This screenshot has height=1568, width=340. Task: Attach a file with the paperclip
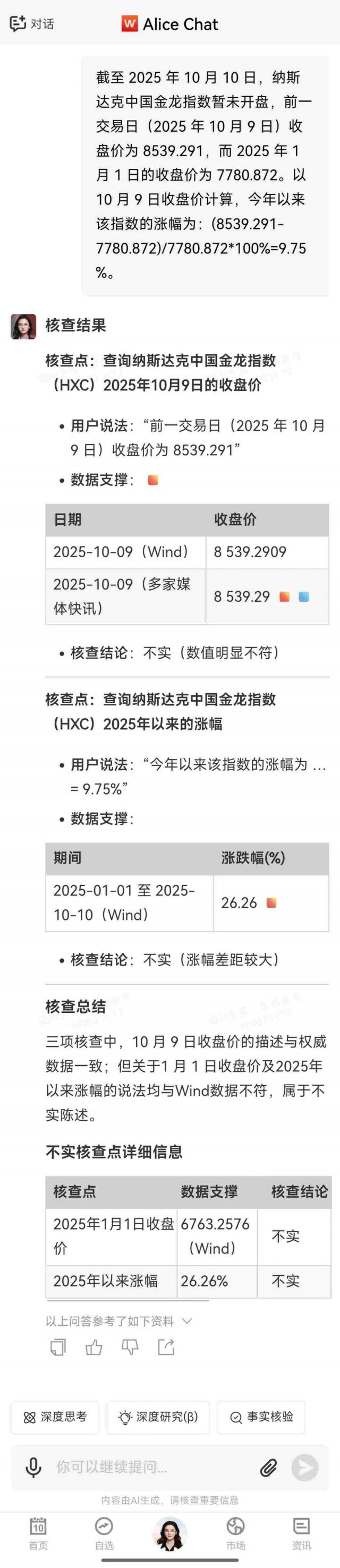(269, 1468)
